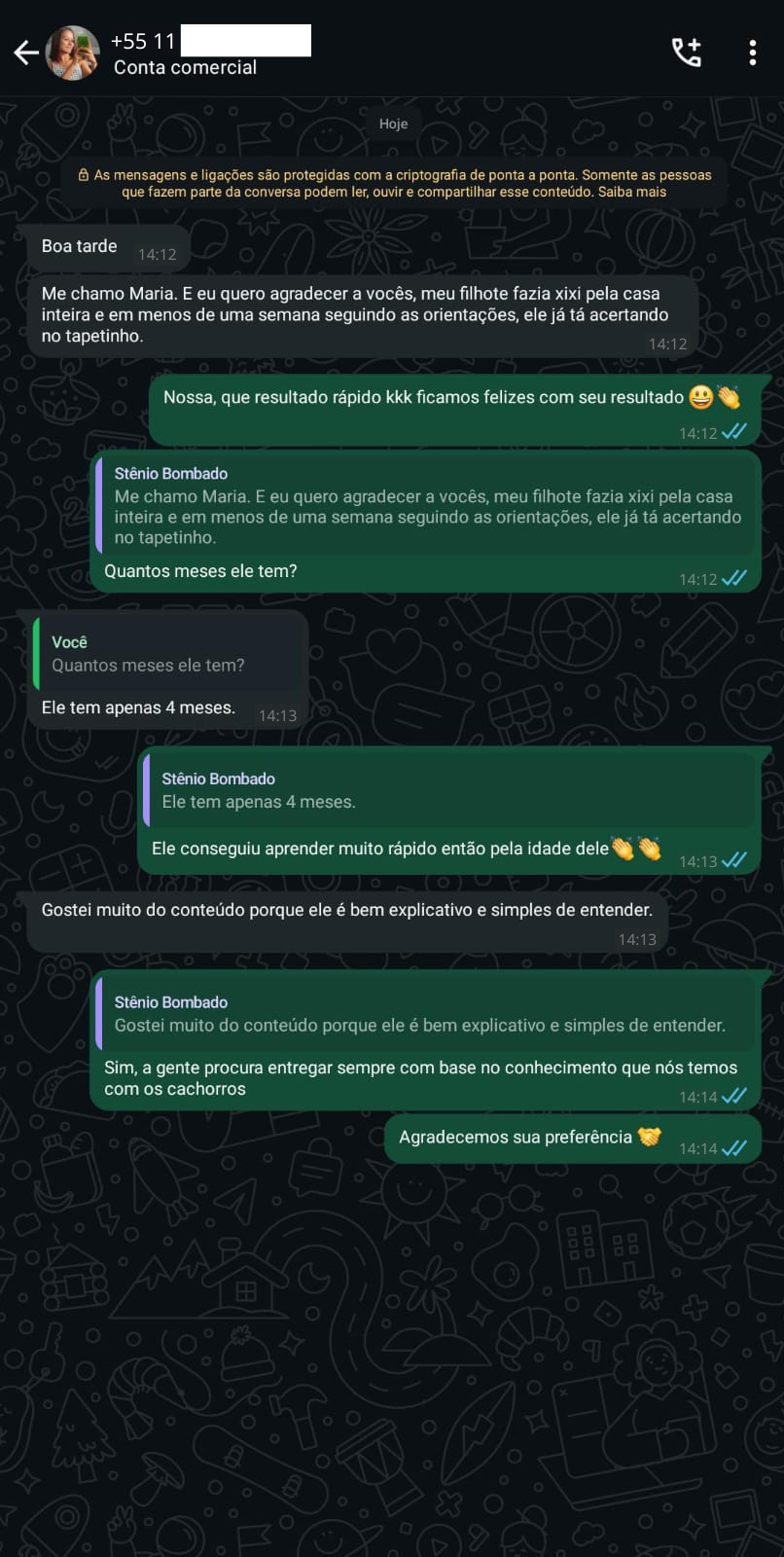Jump to quoted message "Me chamo Maria"
Viewport: 784px width, 1557px height.
point(426,506)
